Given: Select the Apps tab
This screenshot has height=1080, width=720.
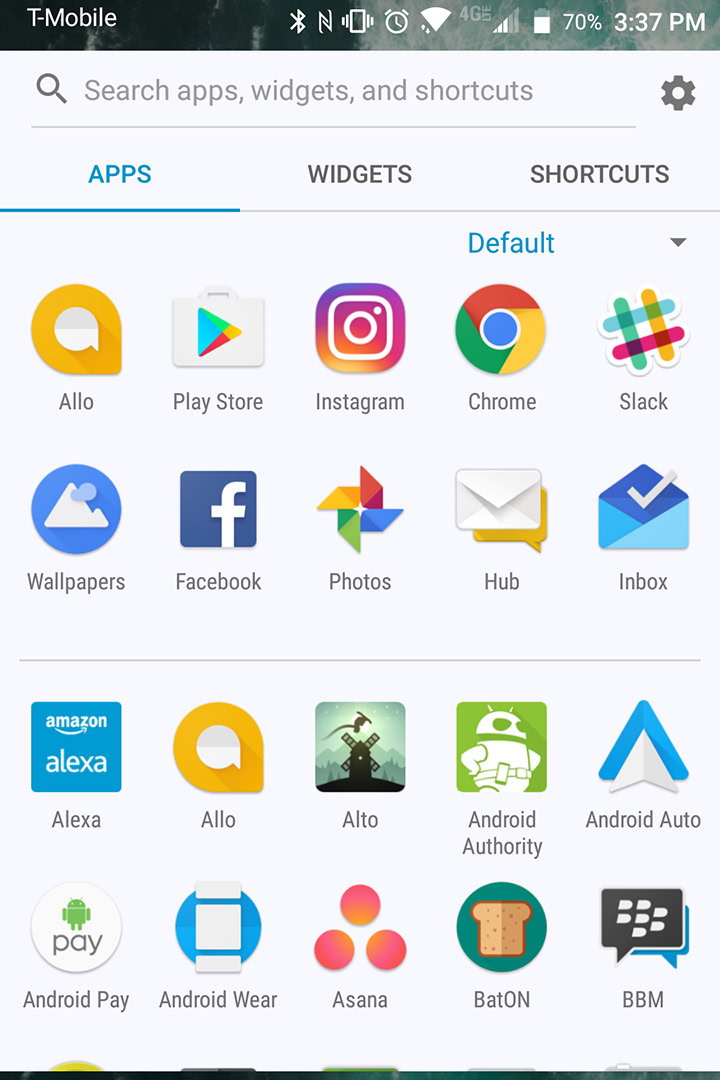Looking at the screenshot, I should pyautogui.click(x=120, y=174).
